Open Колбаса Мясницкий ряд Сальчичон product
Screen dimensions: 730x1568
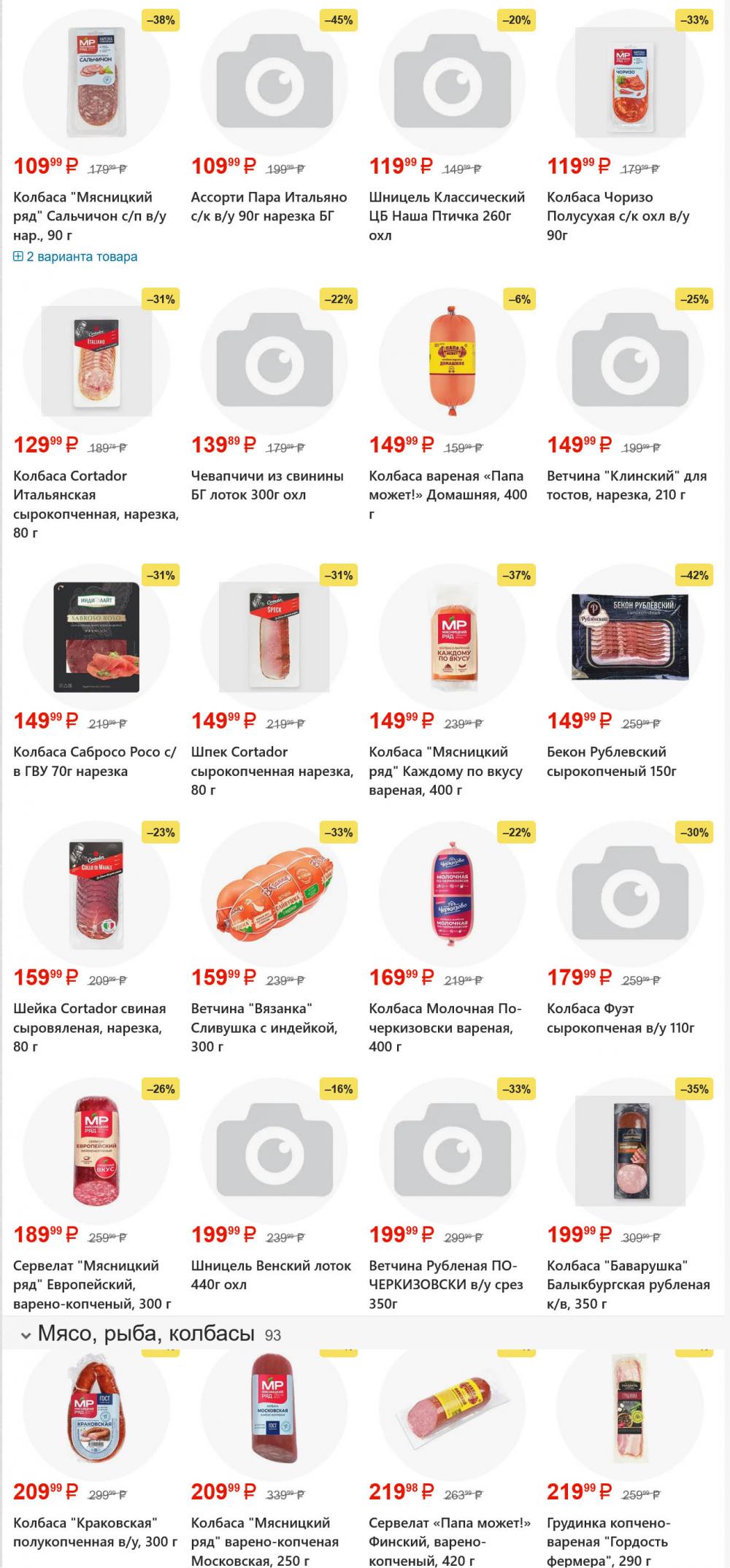pyautogui.click(x=82, y=216)
